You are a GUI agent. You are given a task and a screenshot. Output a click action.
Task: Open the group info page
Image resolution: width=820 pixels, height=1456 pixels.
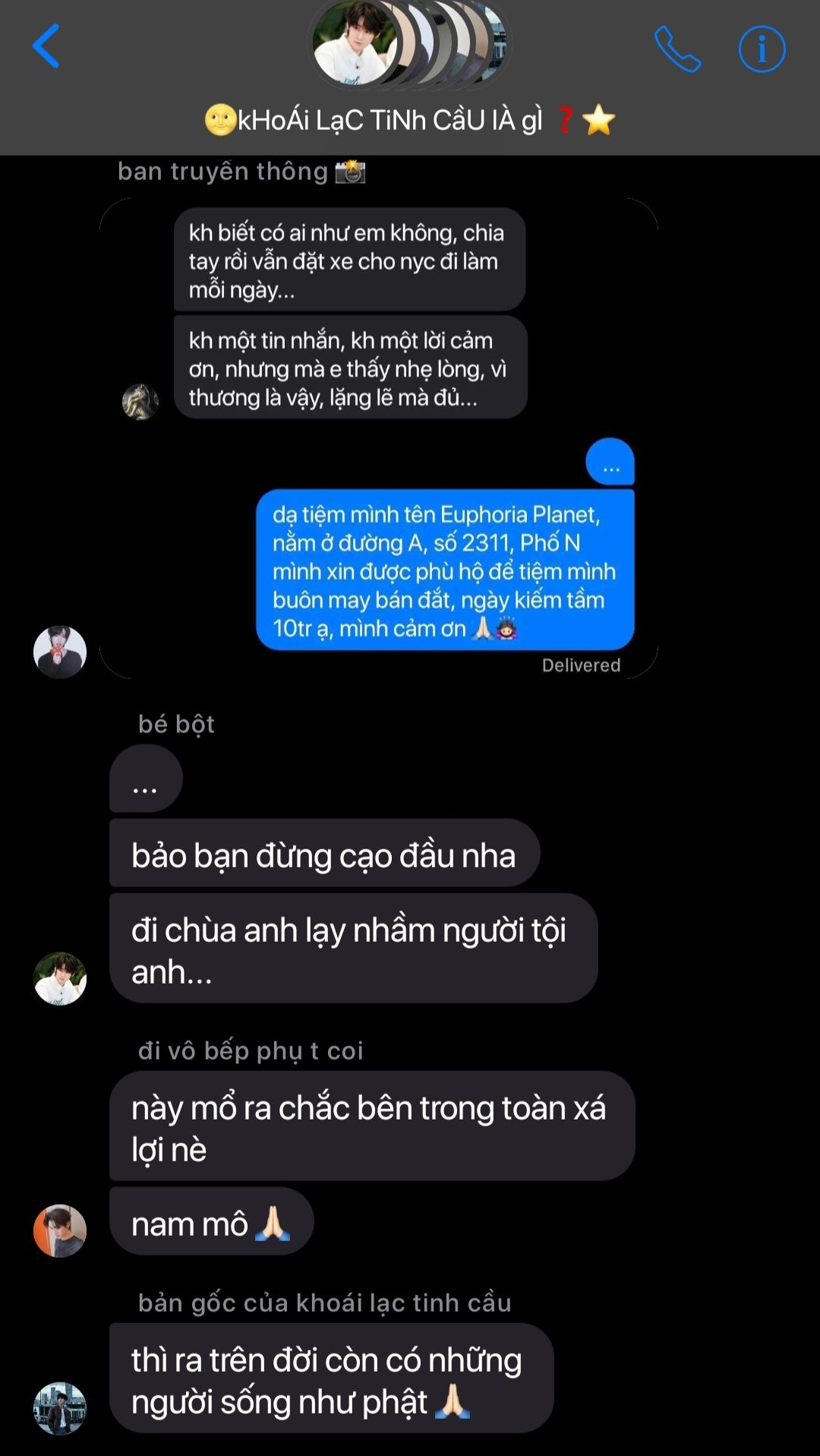click(762, 49)
